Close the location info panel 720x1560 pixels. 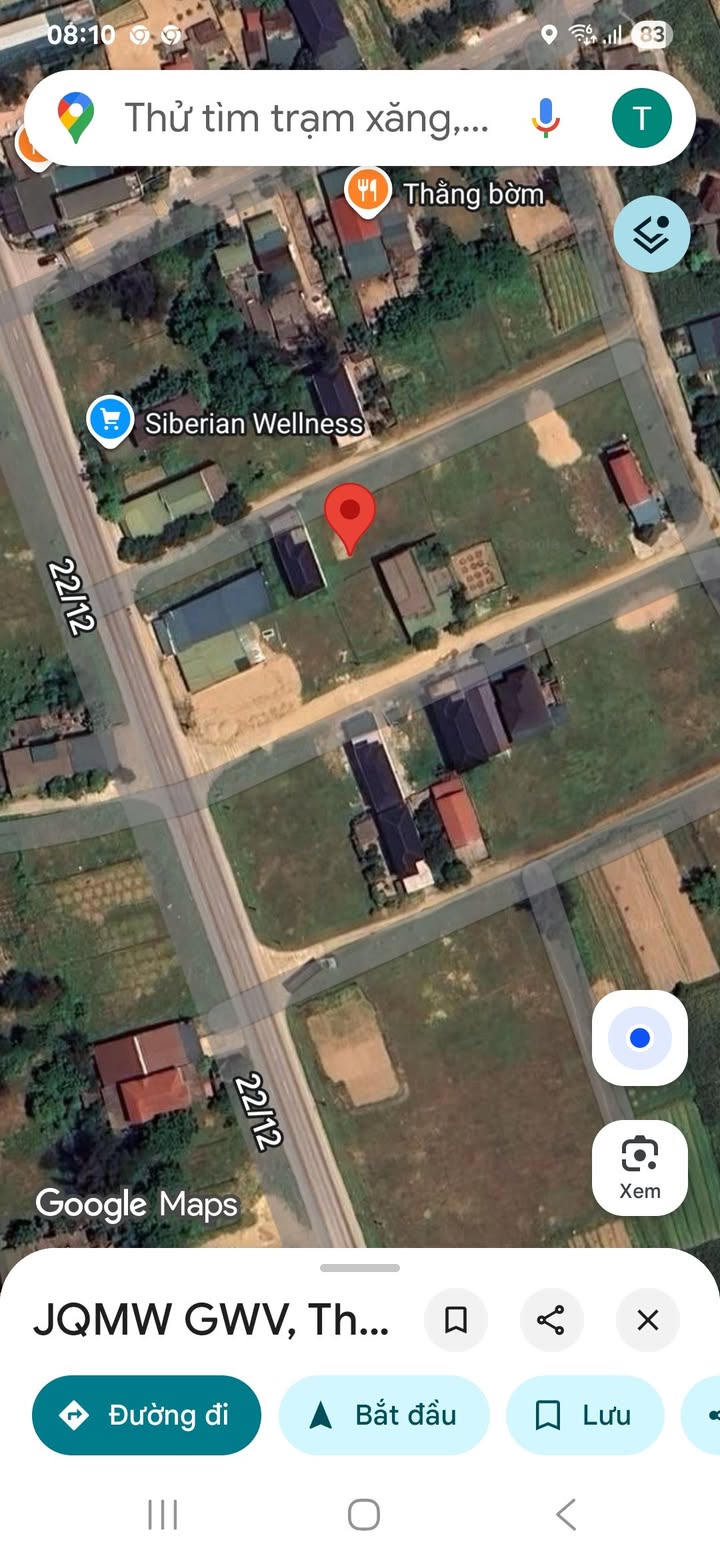(x=648, y=1320)
